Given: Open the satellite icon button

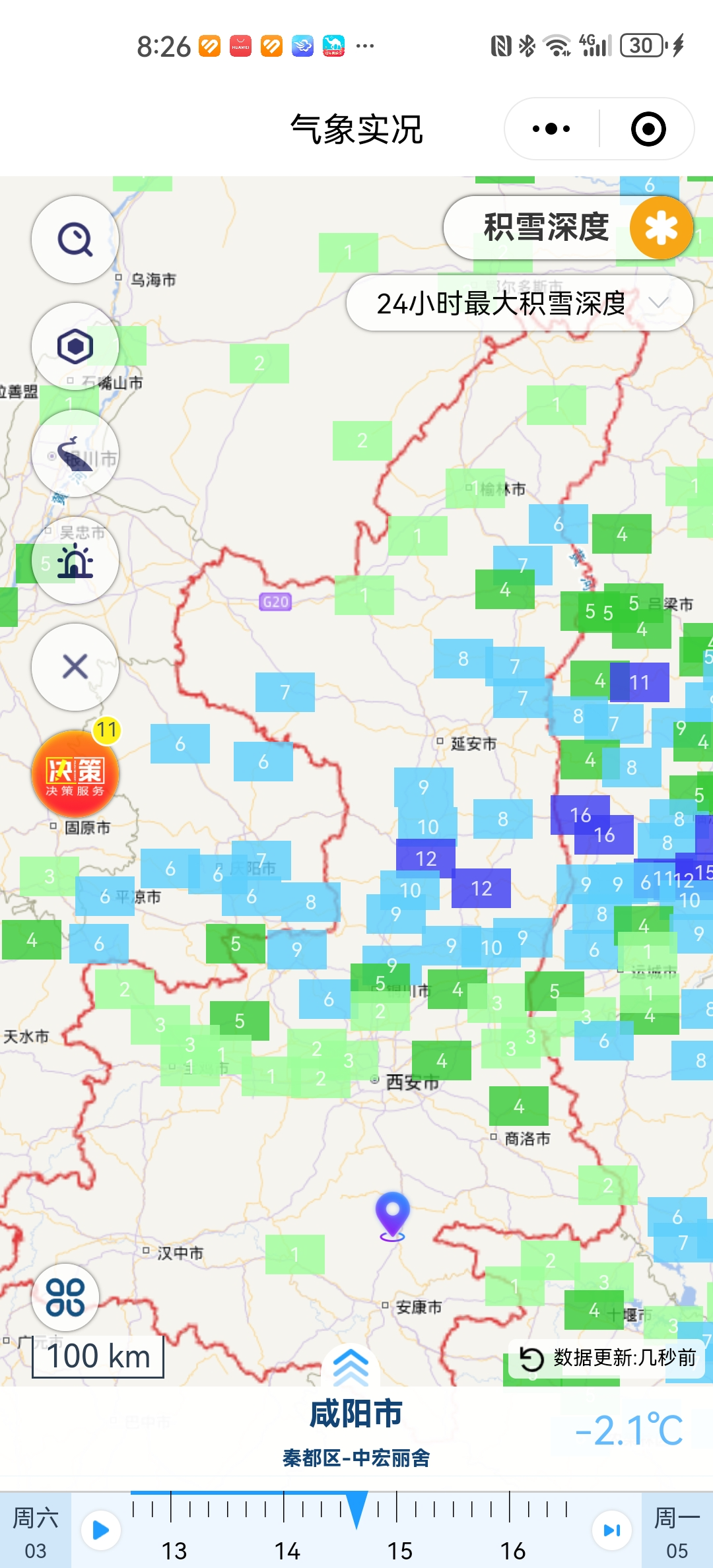Looking at the screenshot, I should (75, 453).
